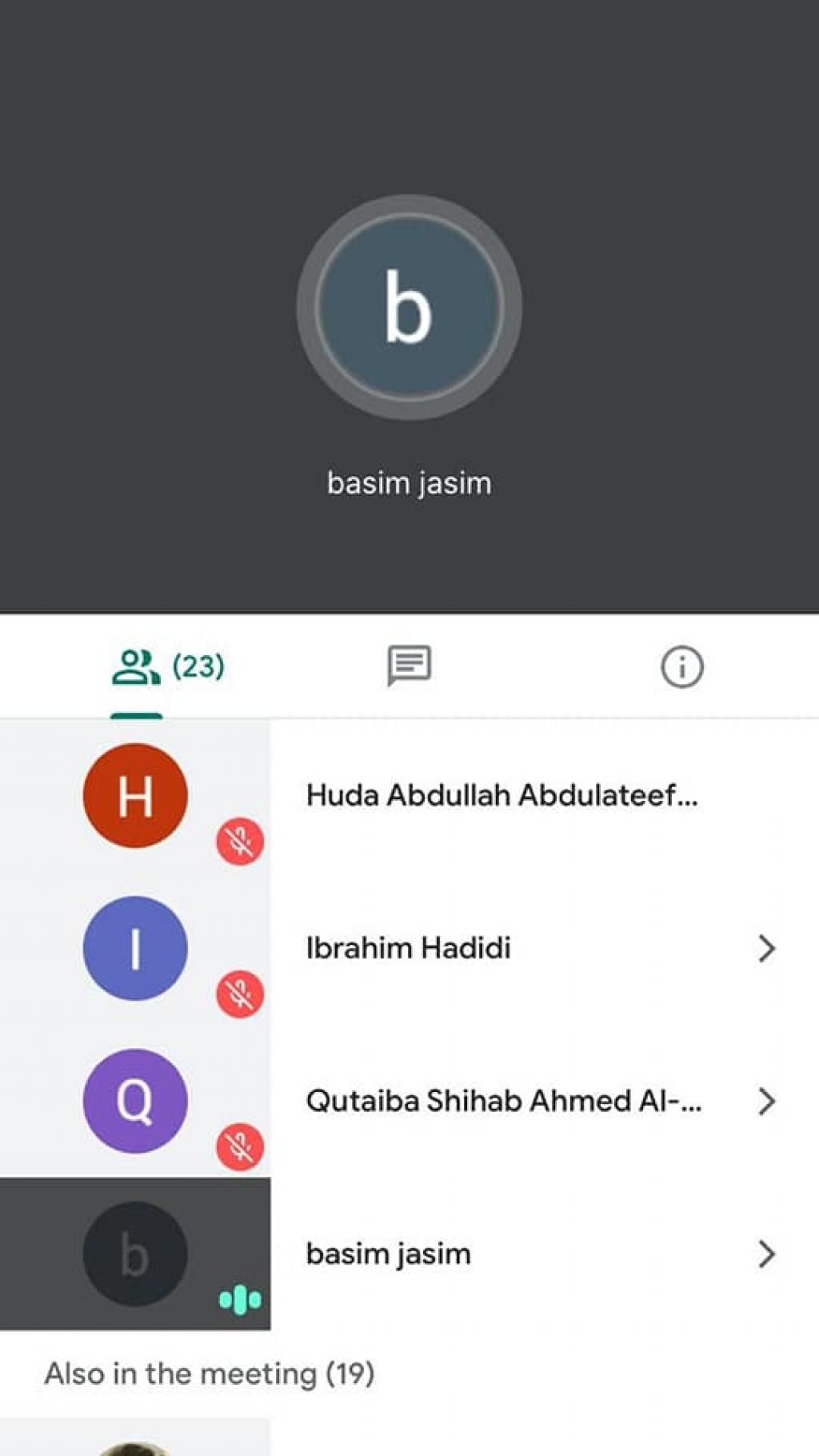
Task: Open the meeting info tab
Action: pos(681,667)
